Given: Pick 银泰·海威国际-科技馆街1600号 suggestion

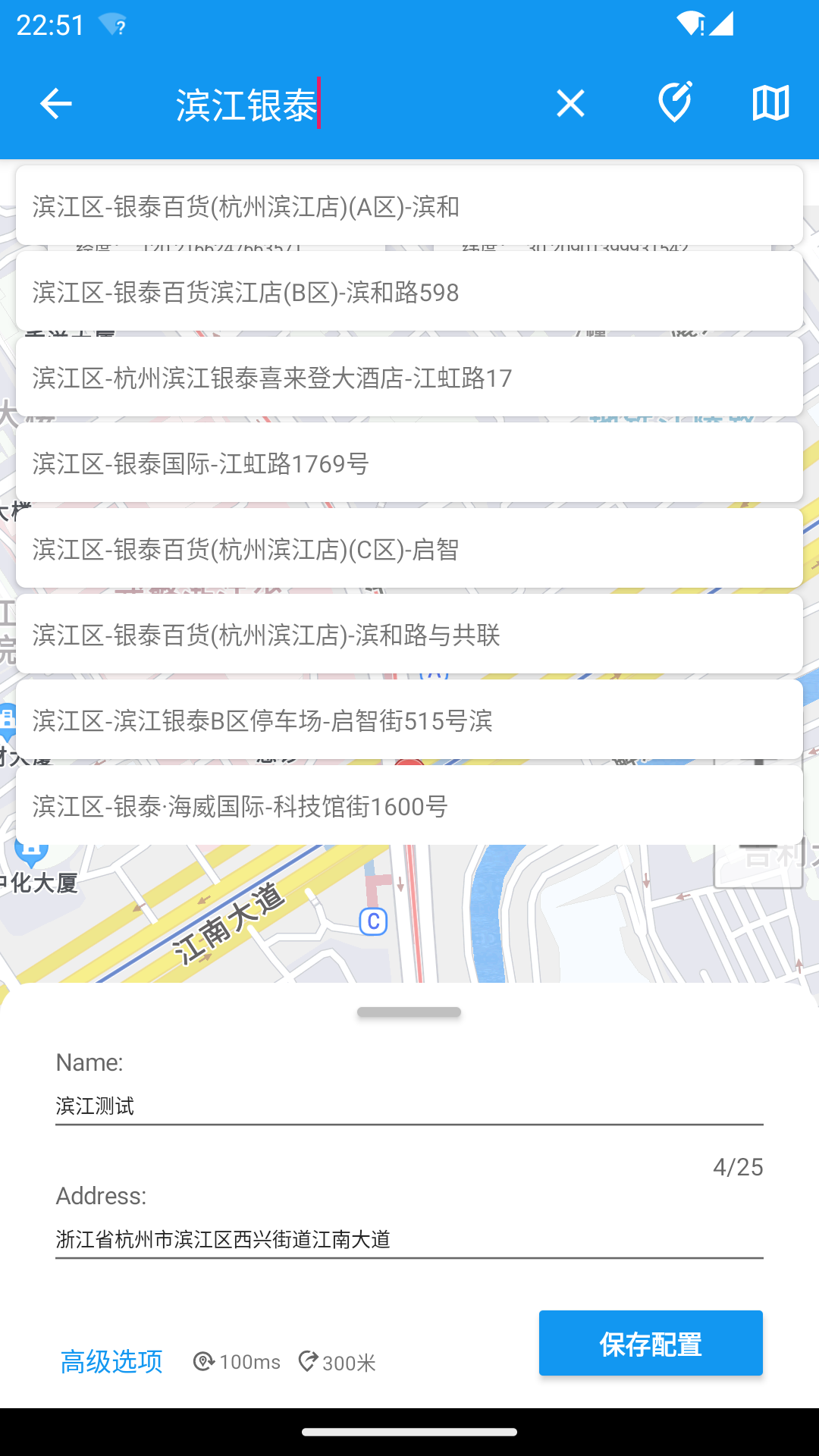Looking at the screenshot, I should tap(409, 807).
